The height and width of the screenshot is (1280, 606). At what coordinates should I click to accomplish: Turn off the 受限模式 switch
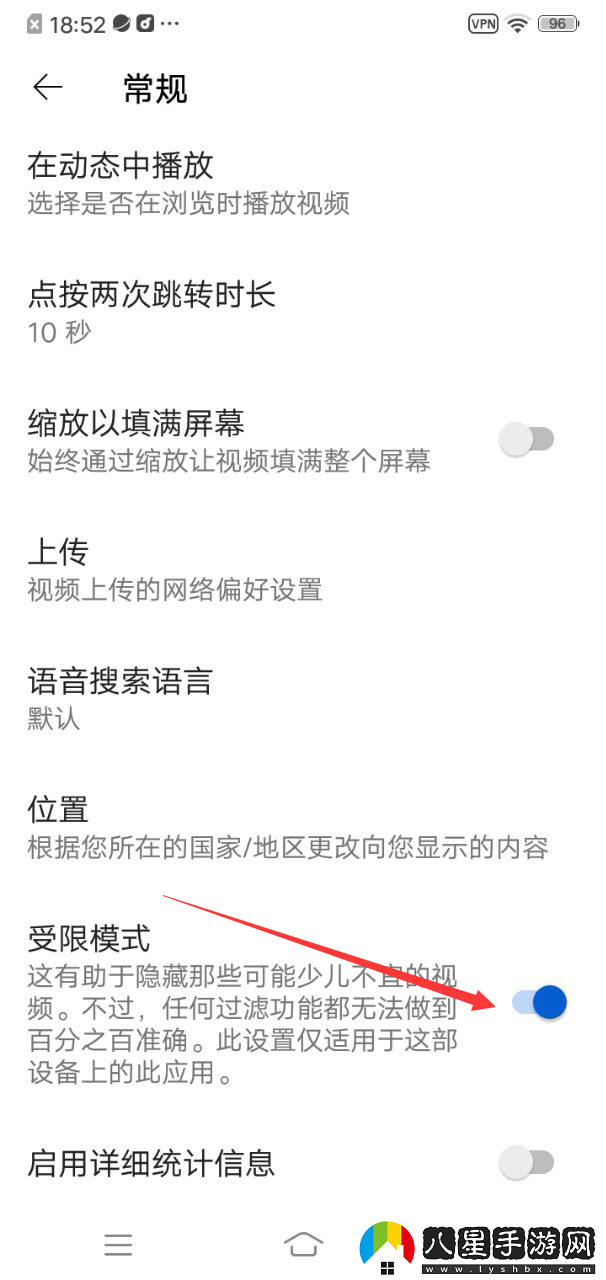click(539, 1002)
